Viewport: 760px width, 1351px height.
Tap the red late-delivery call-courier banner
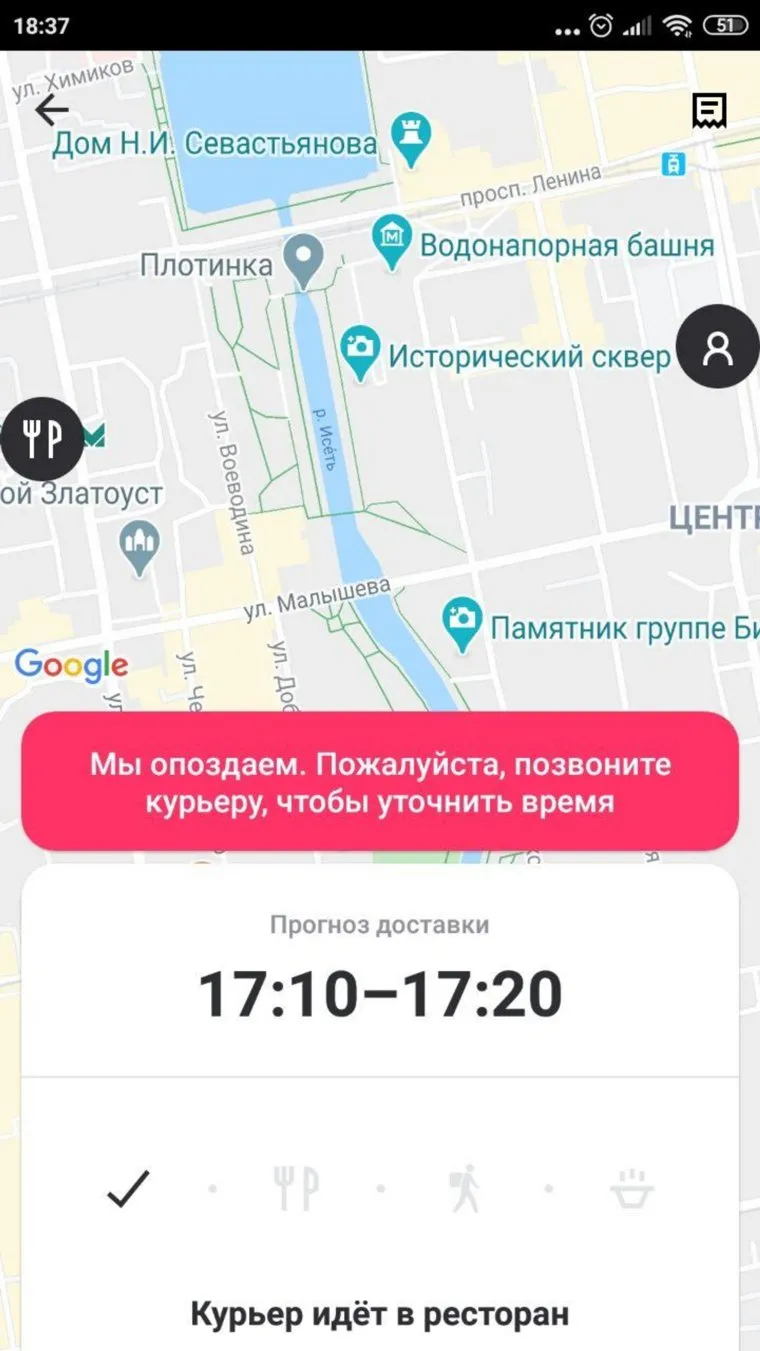(x=380, y=782)
